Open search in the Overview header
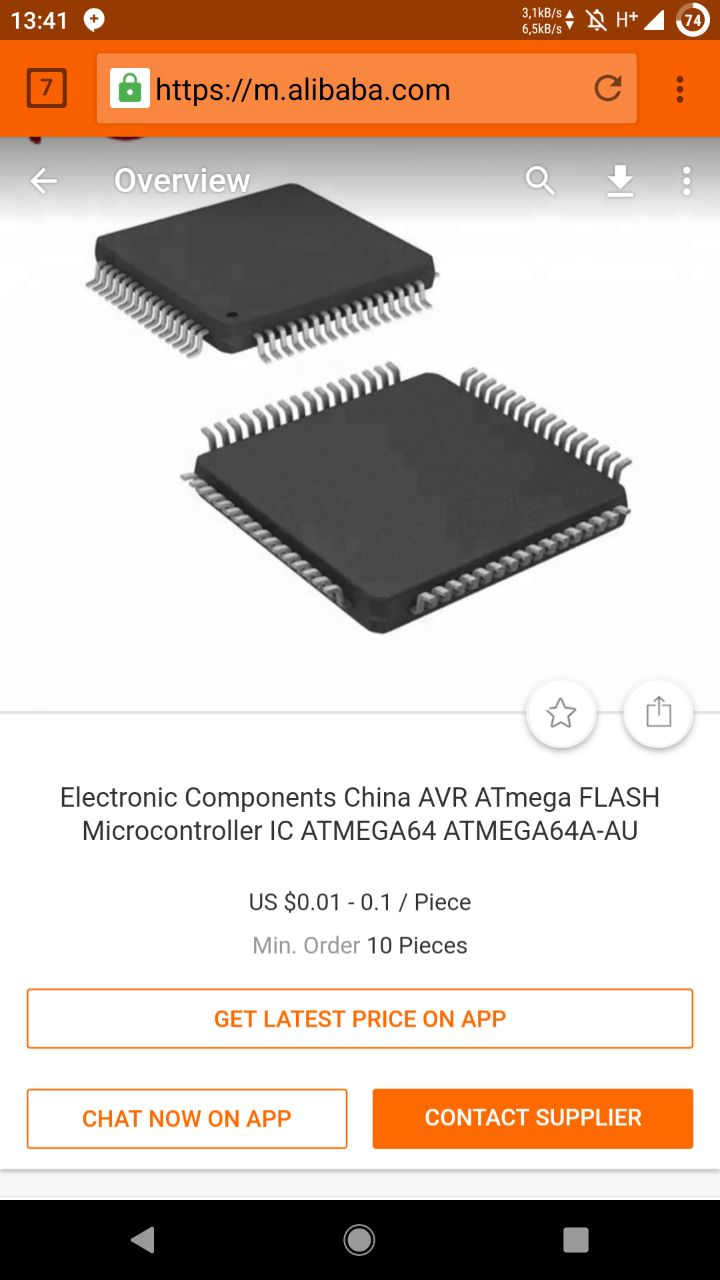Viewport: 720px width, 1280px height. coord(540,181)
